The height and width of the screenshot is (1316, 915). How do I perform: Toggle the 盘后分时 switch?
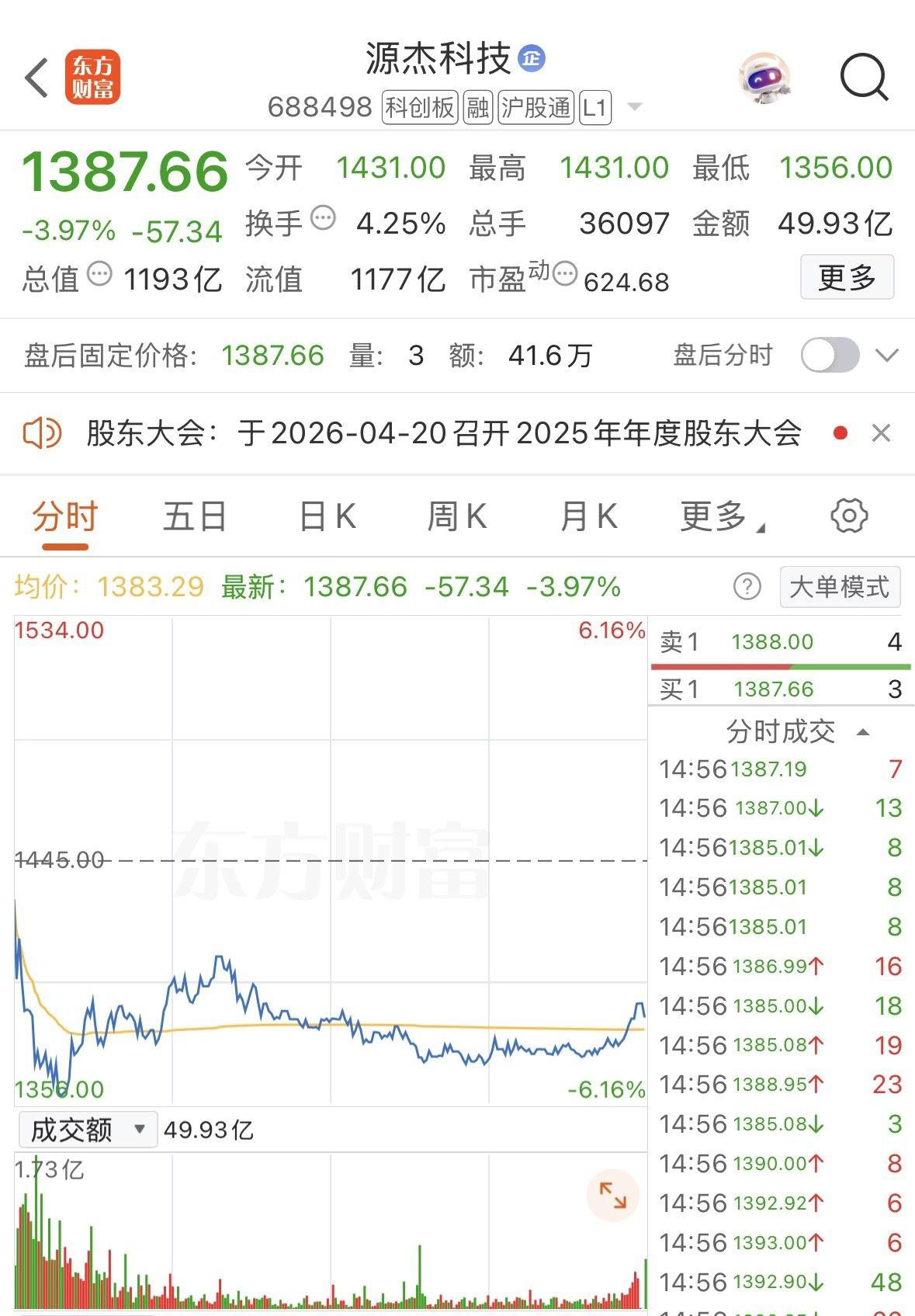[830, 356]
